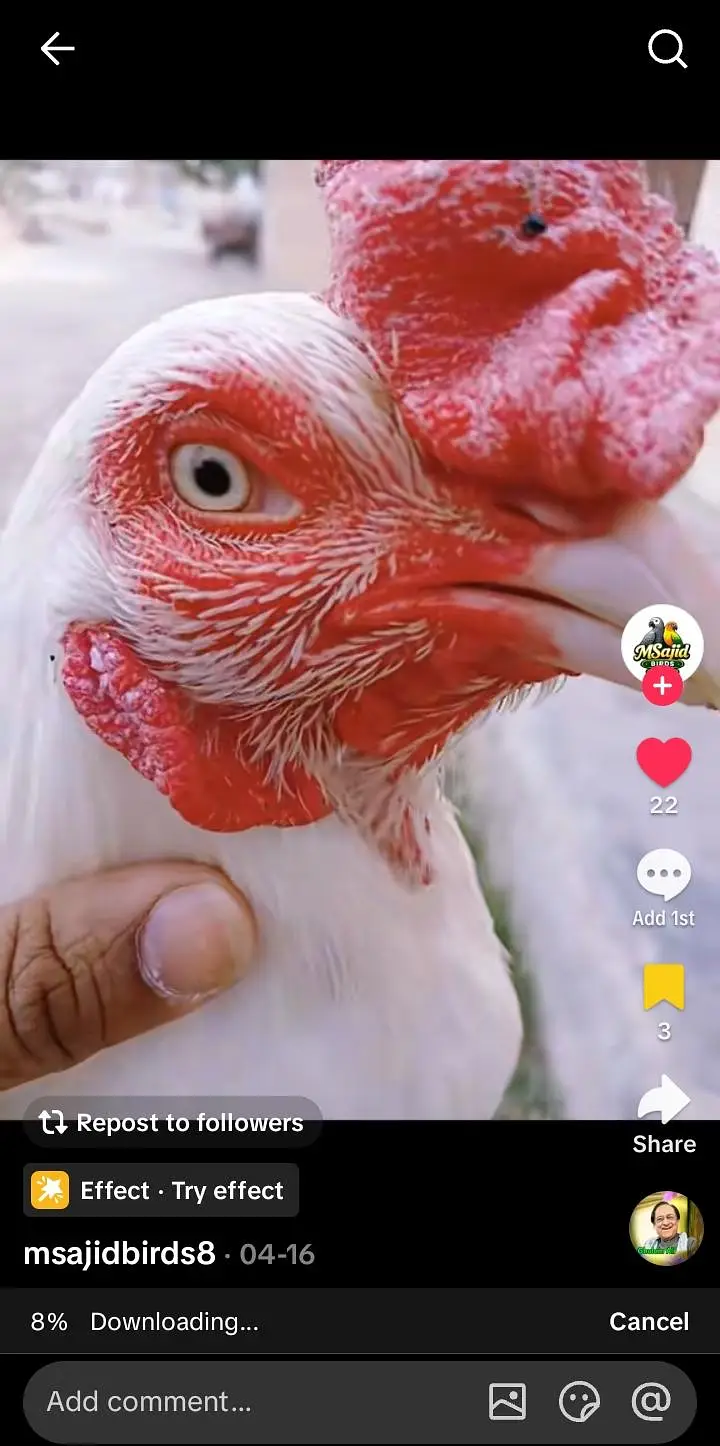Open the msajidbirds8 username
720x1446 pixels.
[119, 1253]
